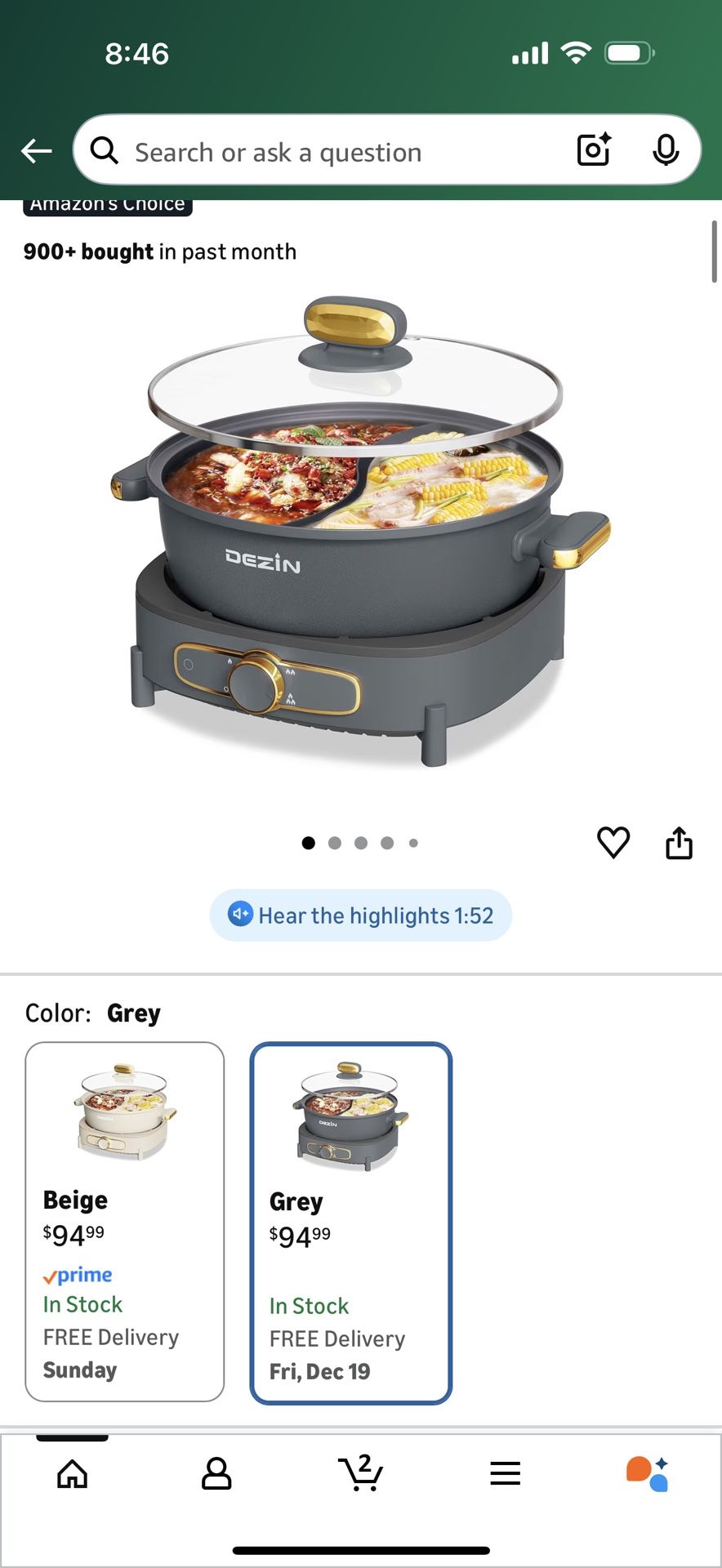Open the hot pot product image
Screen dimensions: 722x1568
click(x=360, y=531)
